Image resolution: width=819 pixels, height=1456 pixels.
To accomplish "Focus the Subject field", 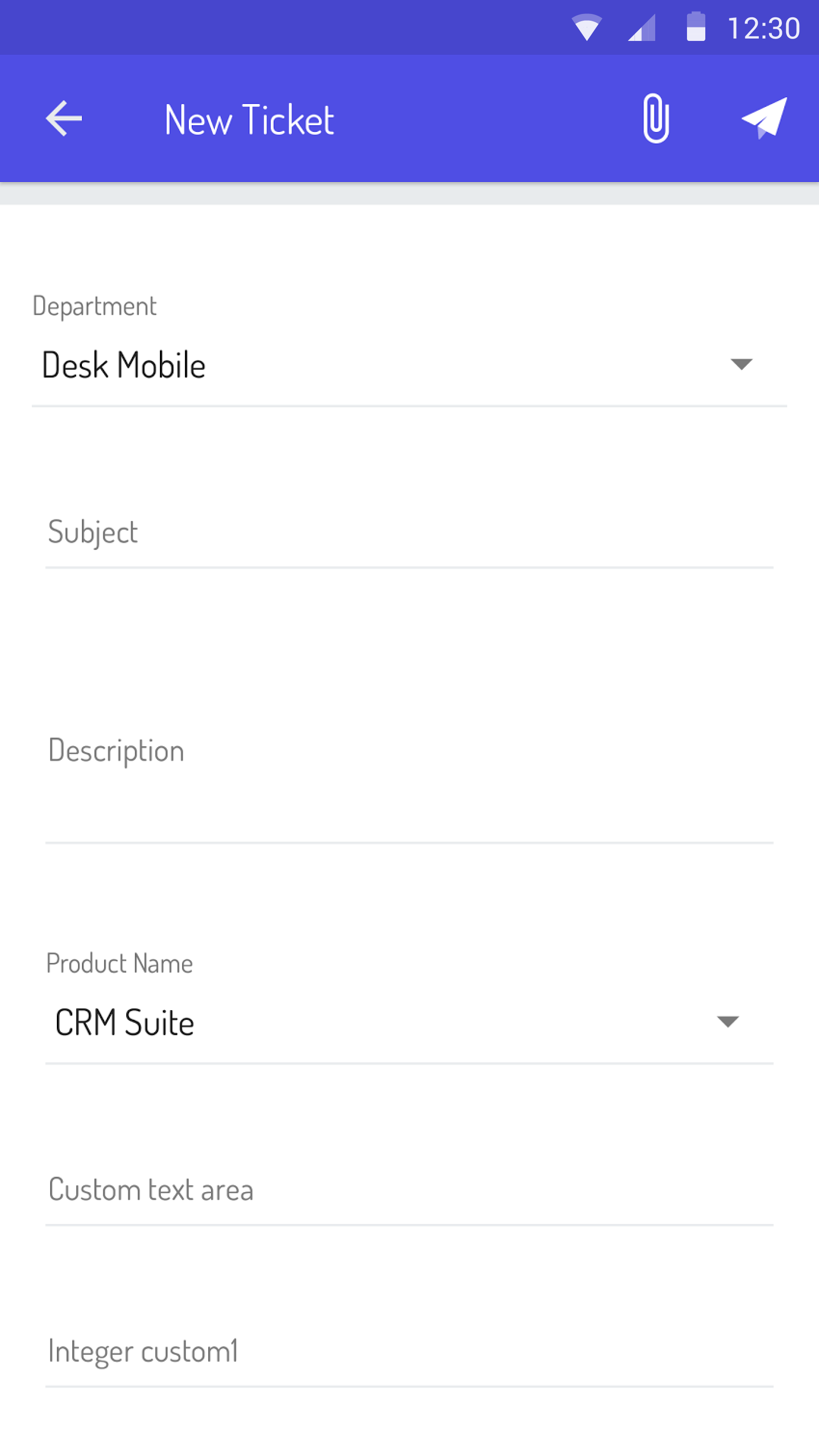I will 409,533.
